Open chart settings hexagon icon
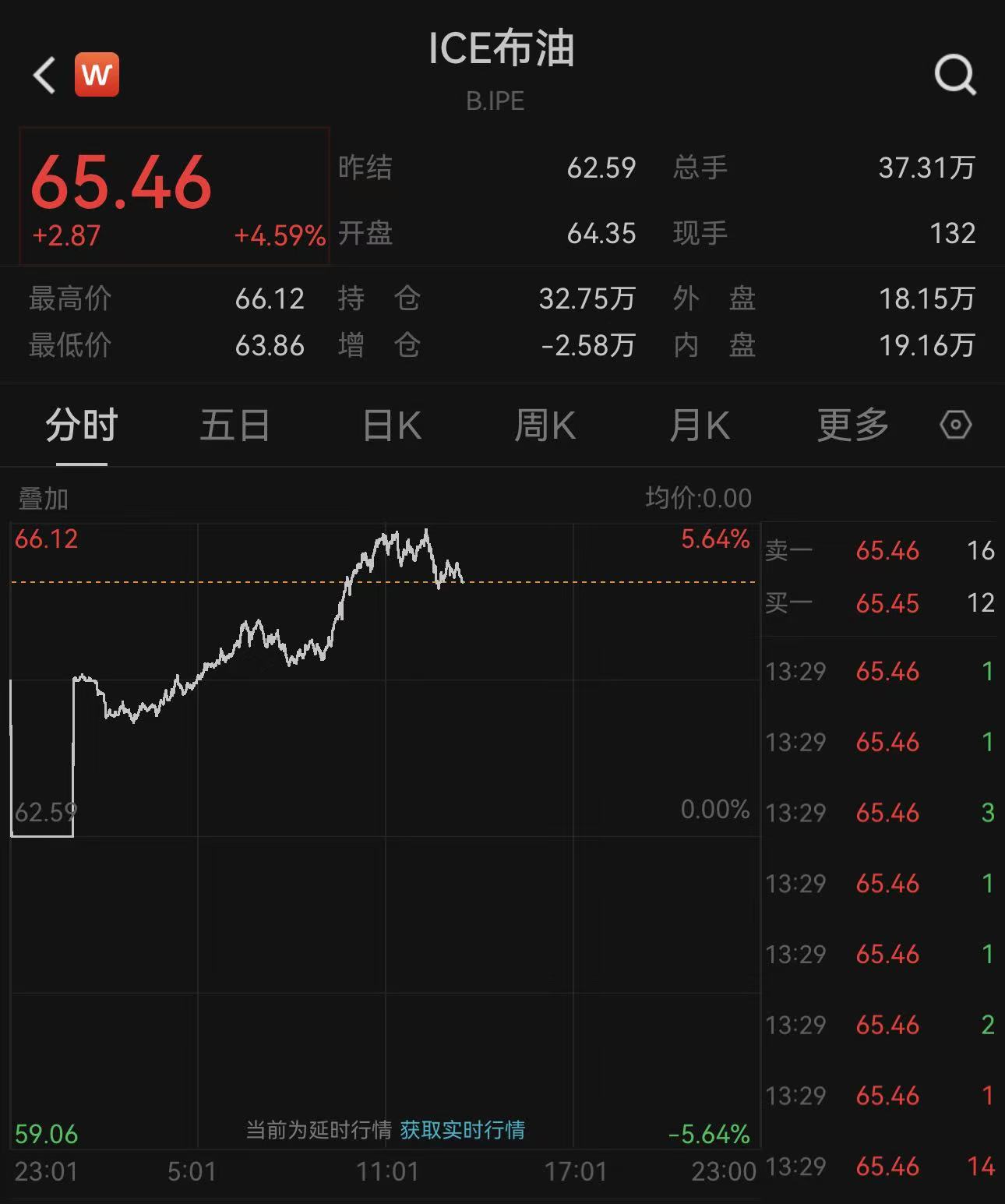The width and height of the screenshot is (1005, 1204). pos(955,425)
